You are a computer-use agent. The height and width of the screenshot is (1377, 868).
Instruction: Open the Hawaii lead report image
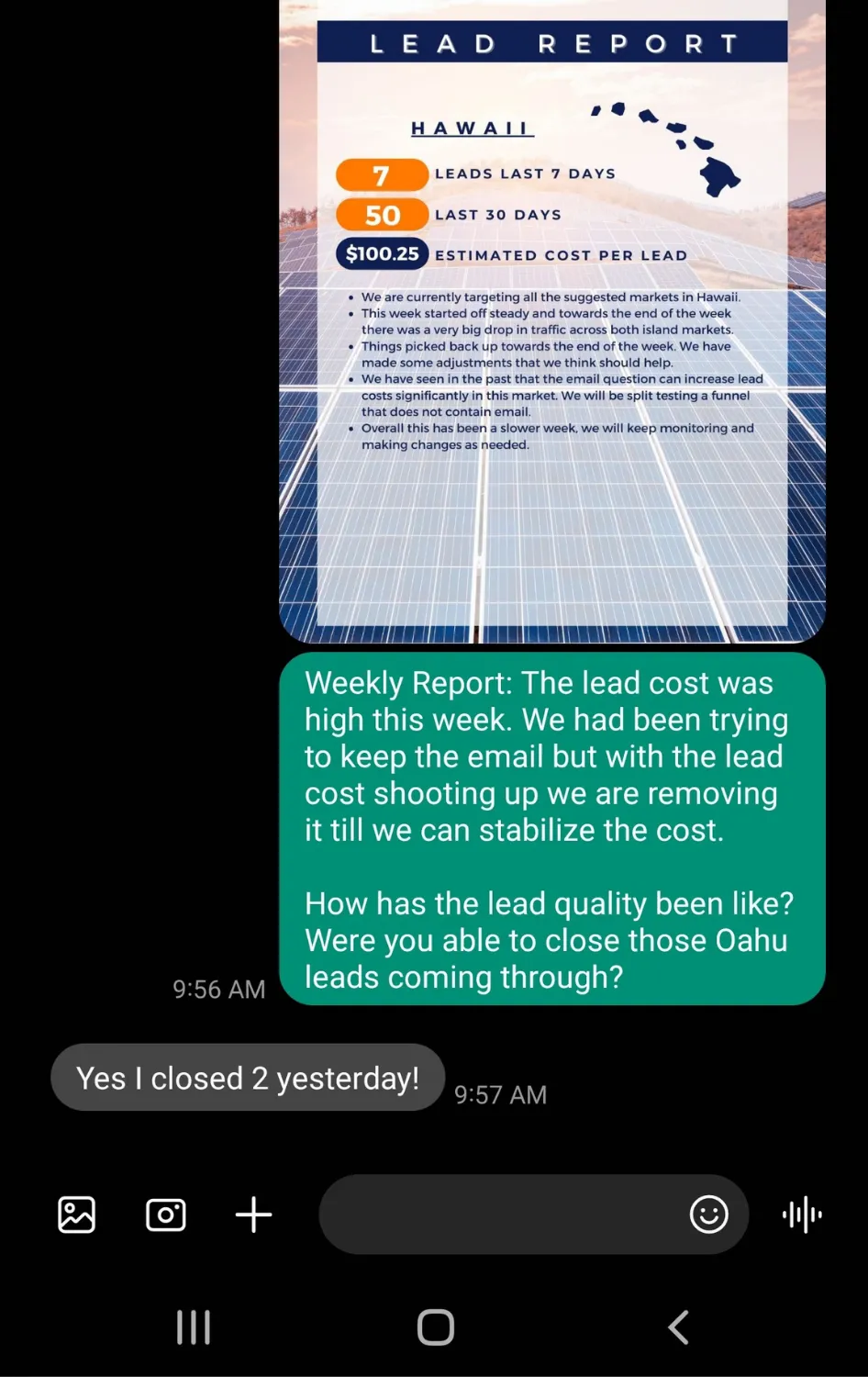coord(551,321)
